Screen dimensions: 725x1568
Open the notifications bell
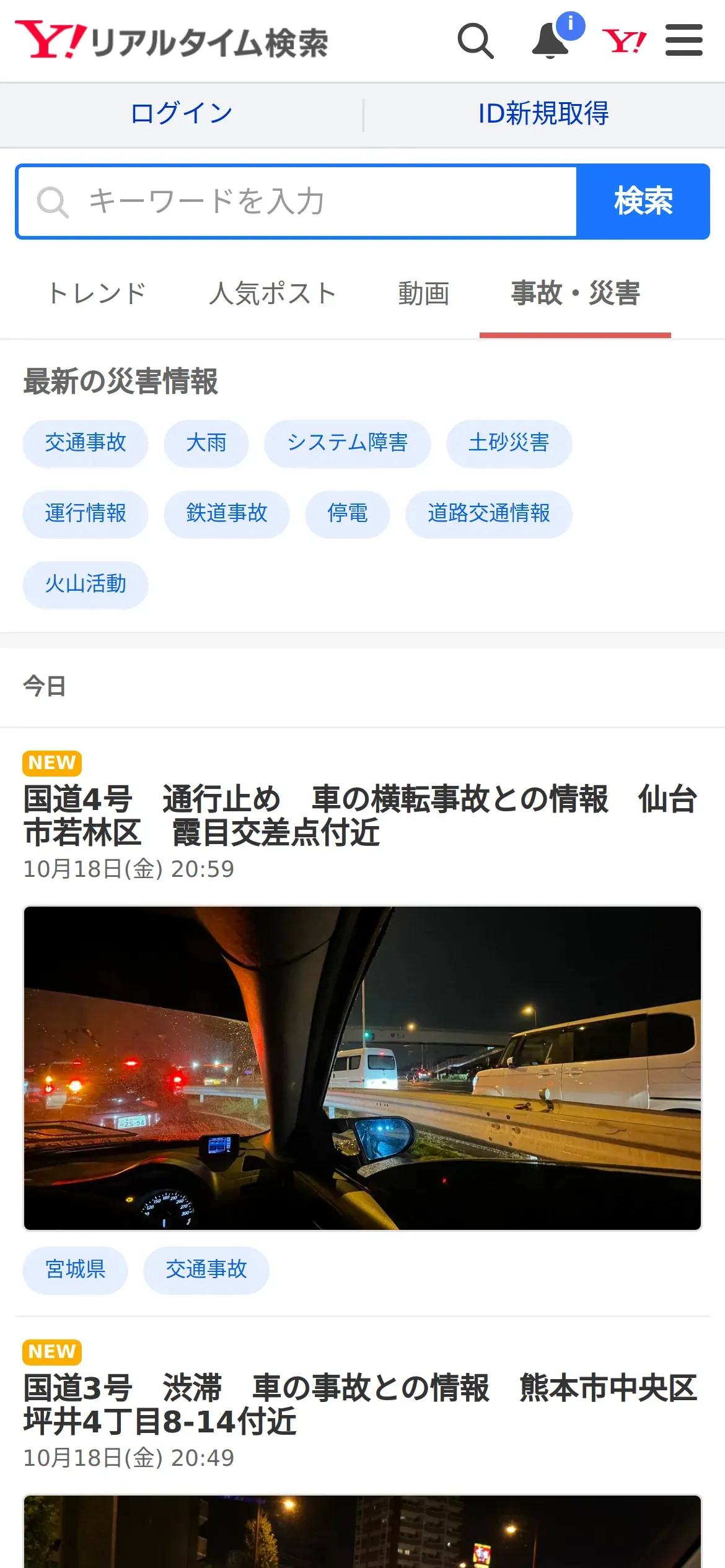click(x=551, y=41)
